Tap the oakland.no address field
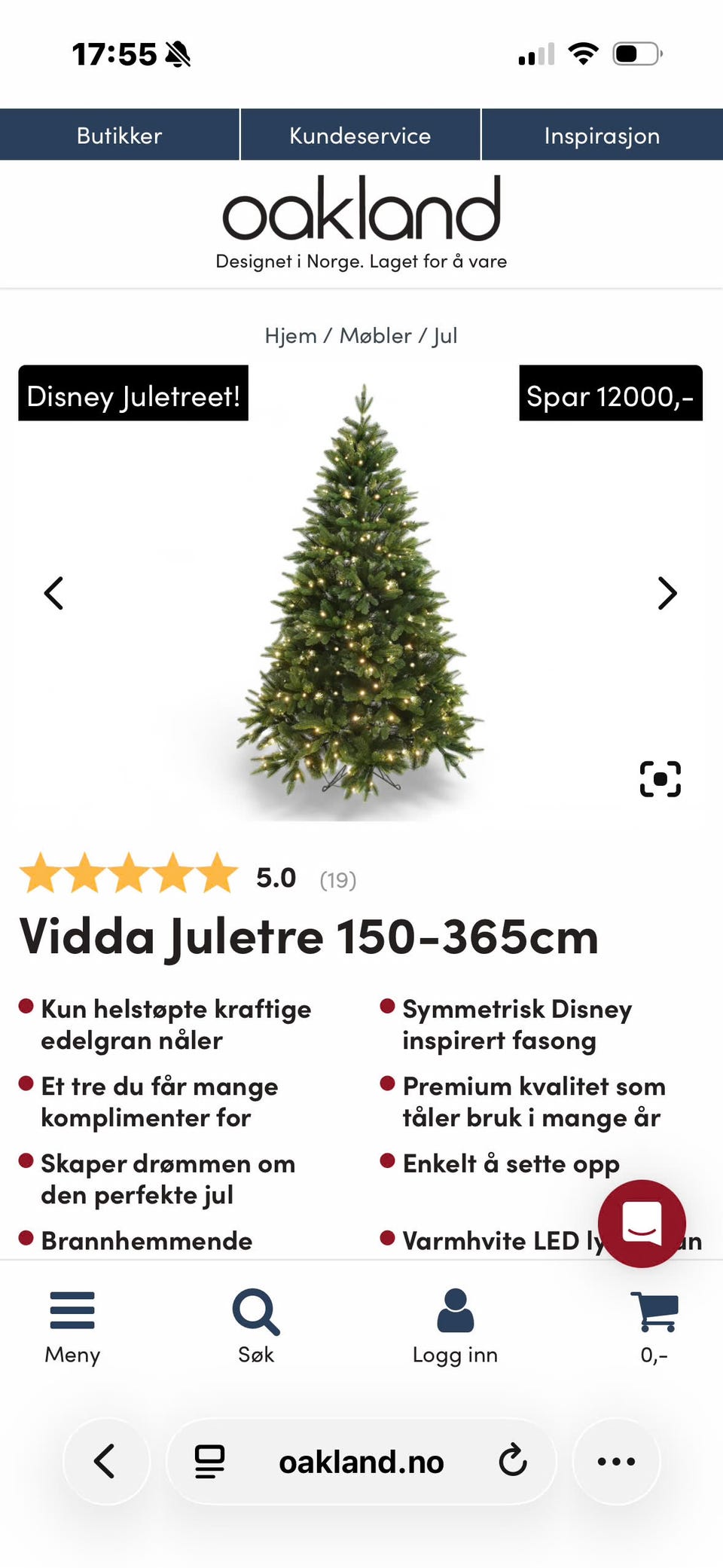This screenshot has width=723, height=1568. [x=361, y=1460]
